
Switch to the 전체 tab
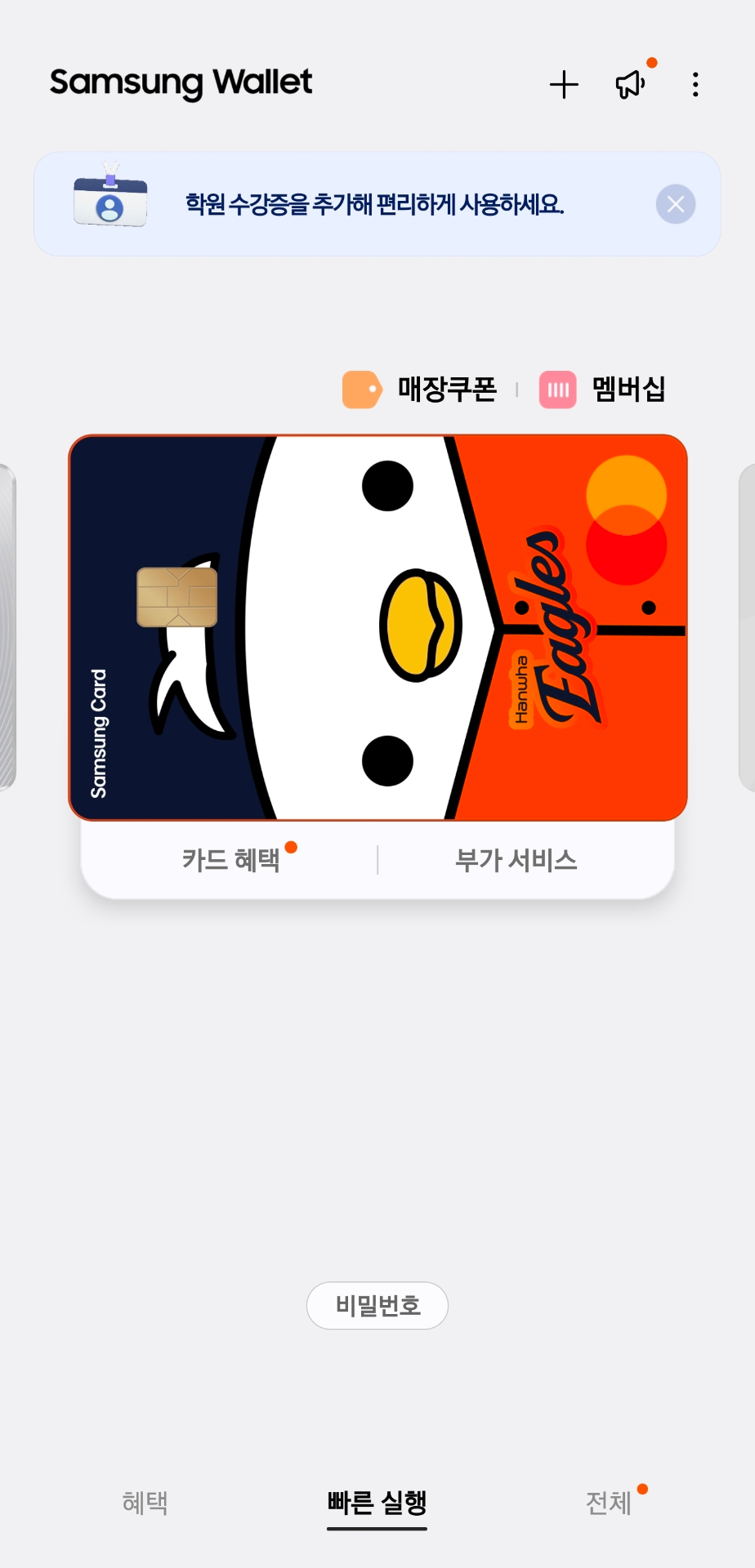click(609, 1503)
